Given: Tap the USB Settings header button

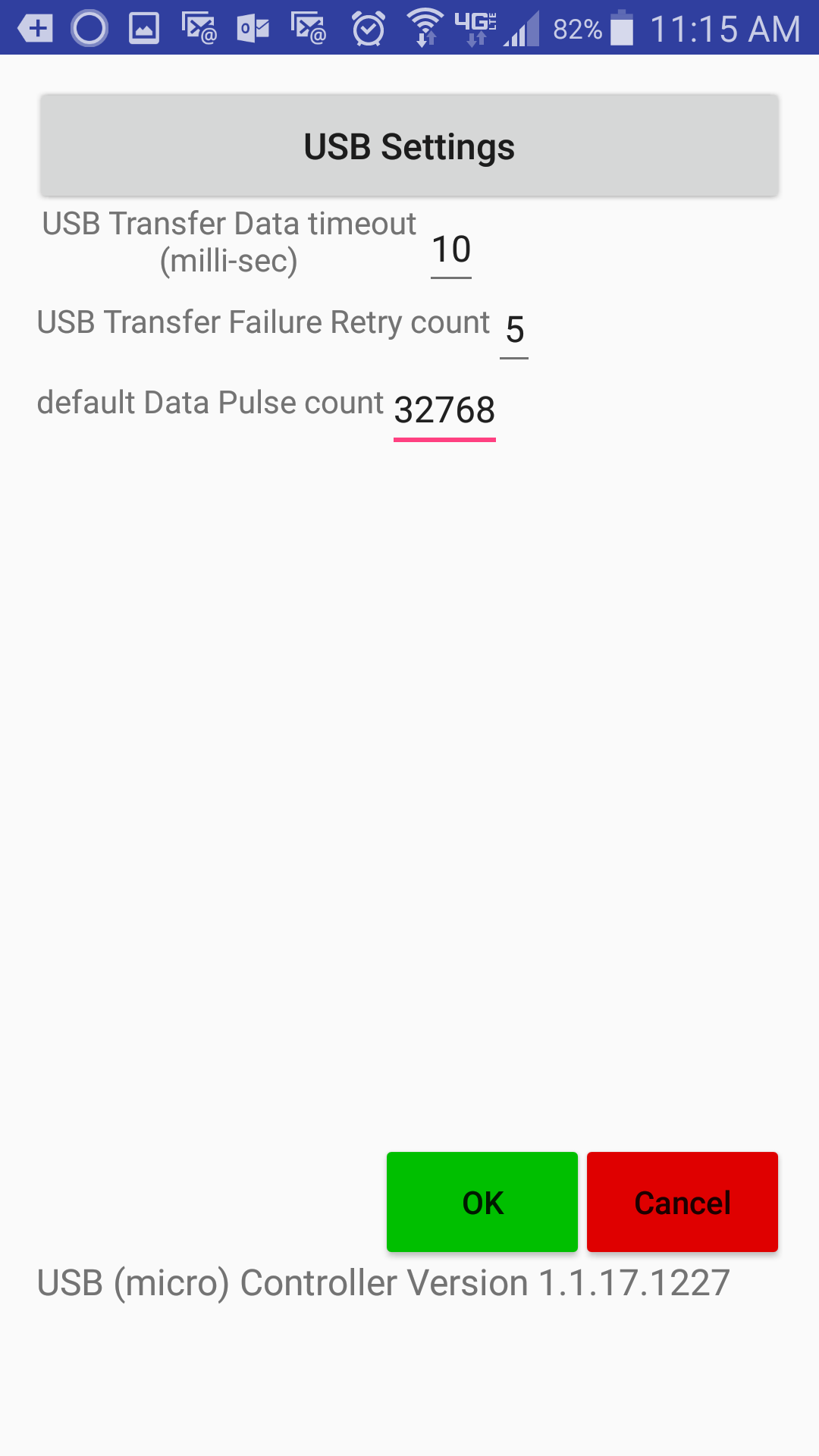Looking at the screenshot, I should [409, 146].
